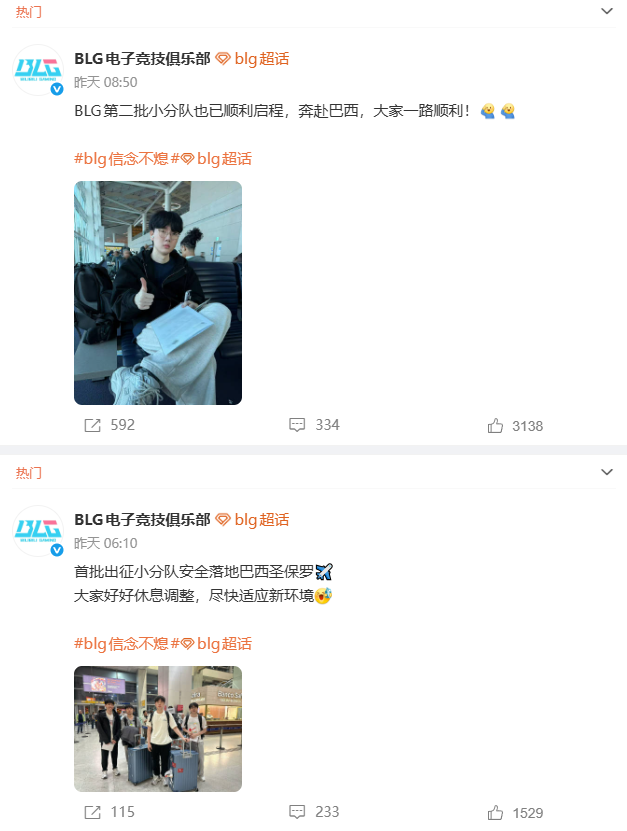Expand the chevron on the 06:10 post
Screen dimensions: 627x831
pyautogui.click(x=606, y=472)
